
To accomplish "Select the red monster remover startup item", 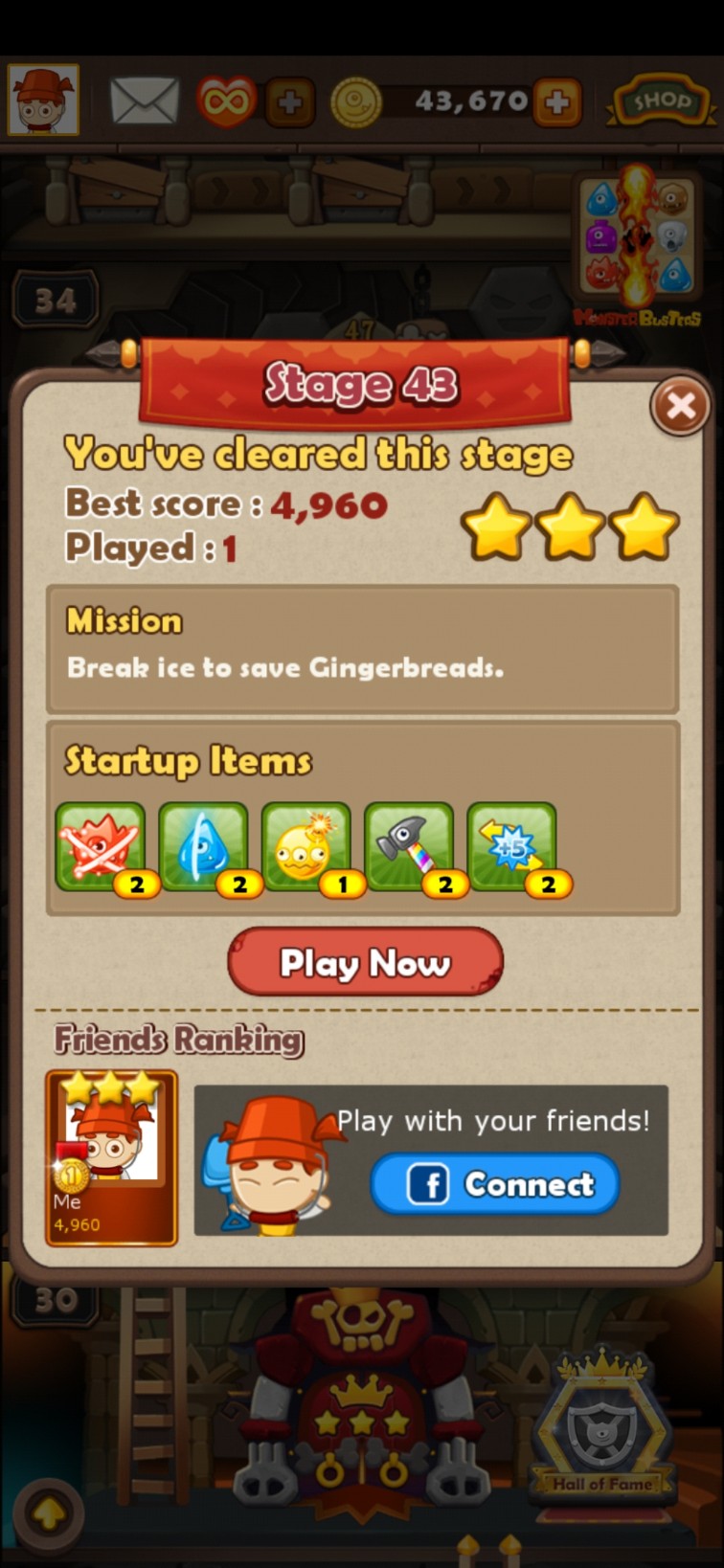I will coord(101,847).
